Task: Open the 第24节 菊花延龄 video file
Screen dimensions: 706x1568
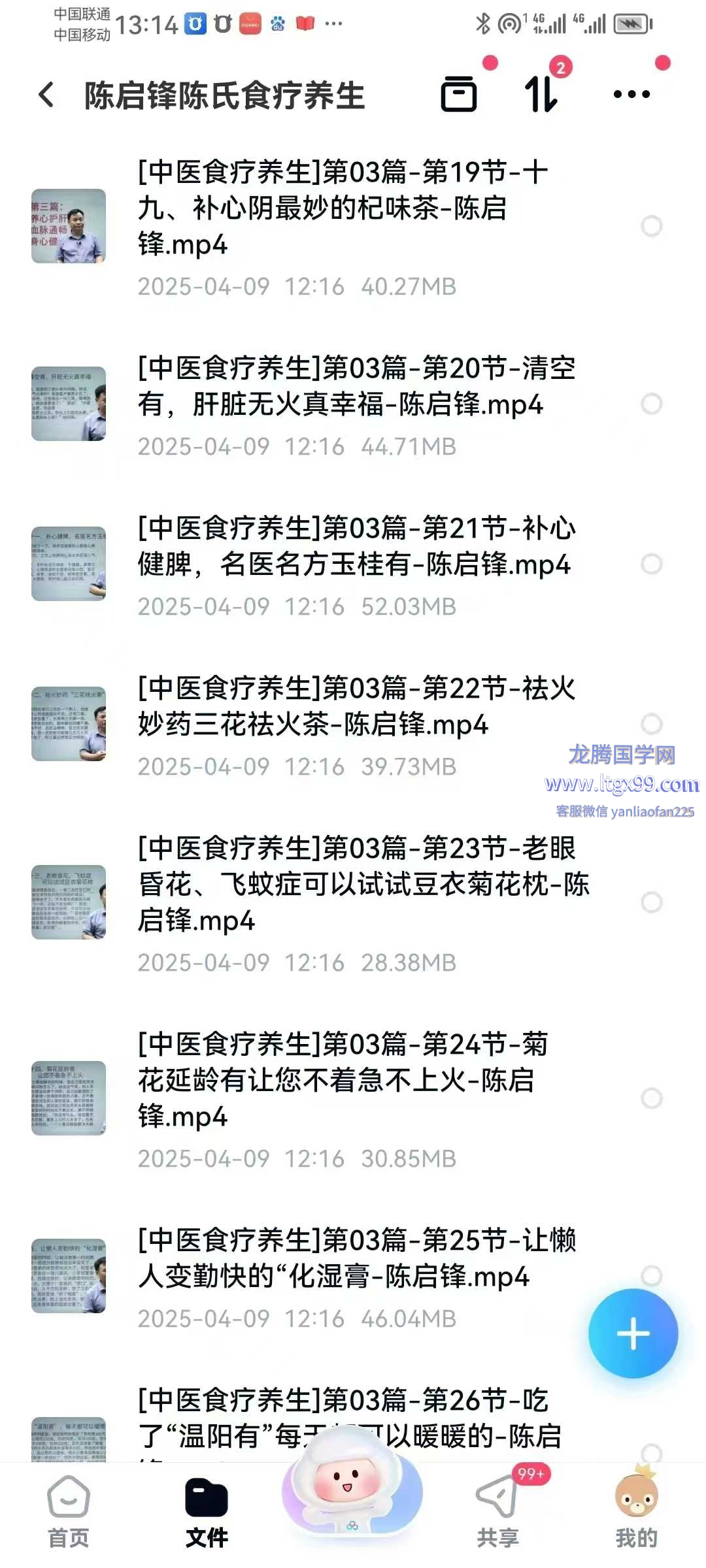Action: pos(343,1081)
